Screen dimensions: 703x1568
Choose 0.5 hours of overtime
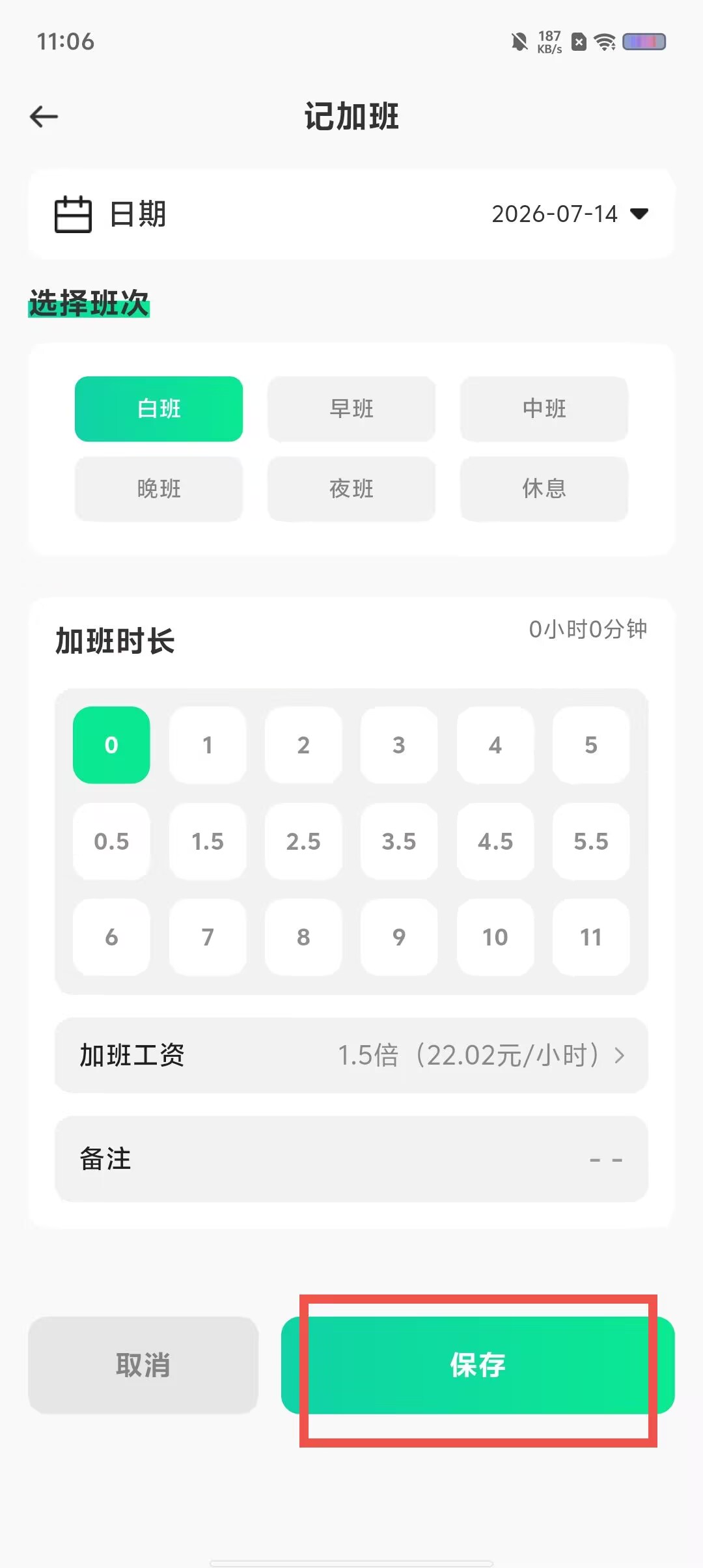coord(111,841)
